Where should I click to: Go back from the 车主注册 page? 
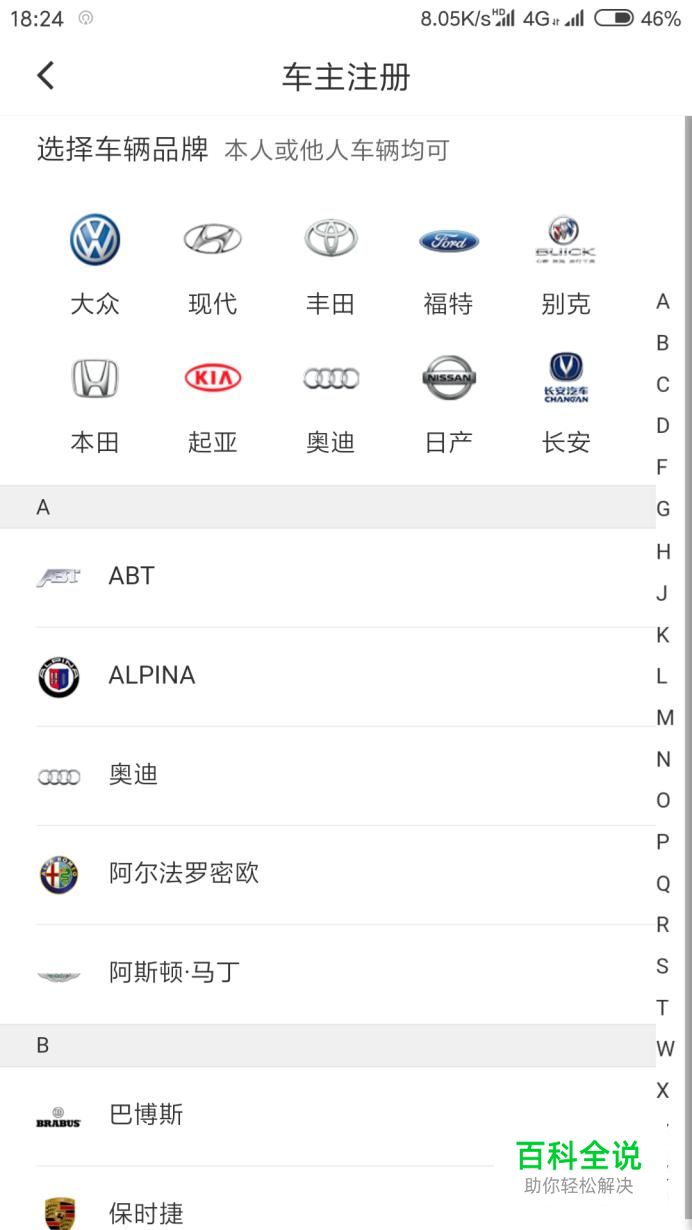click(45, 76)
